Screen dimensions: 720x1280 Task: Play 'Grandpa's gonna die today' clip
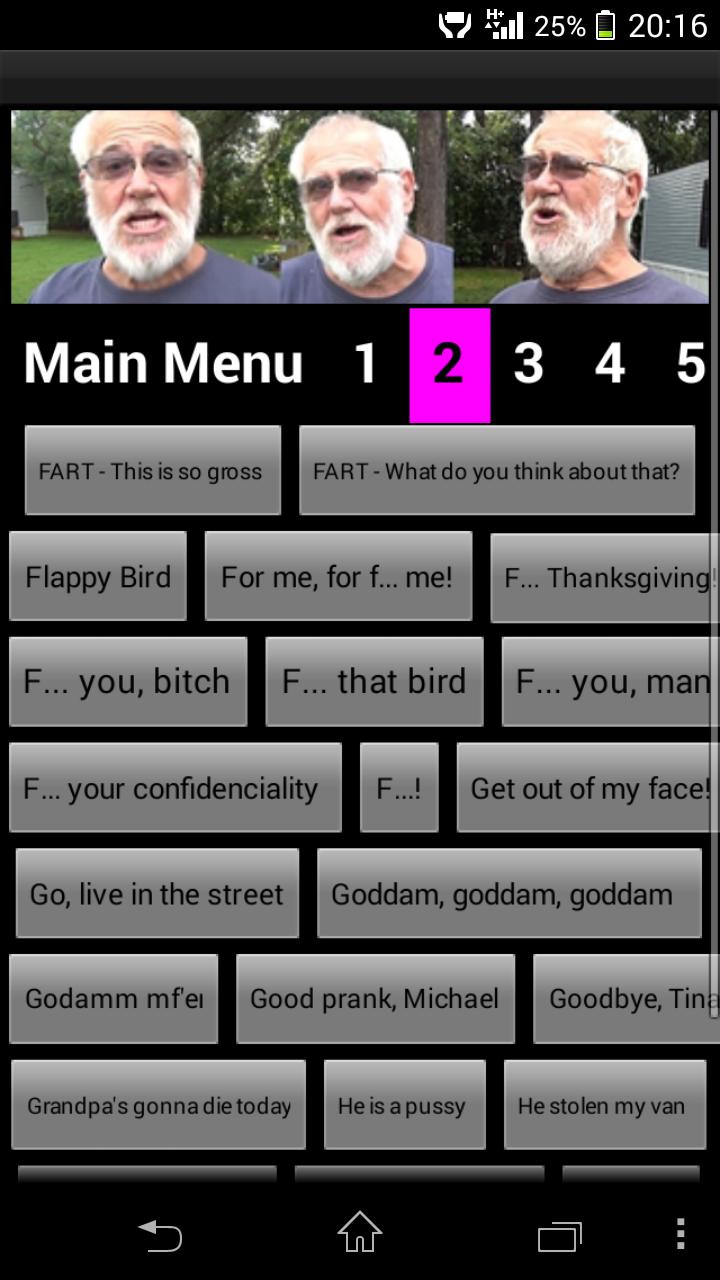[x=158, y=1105]
